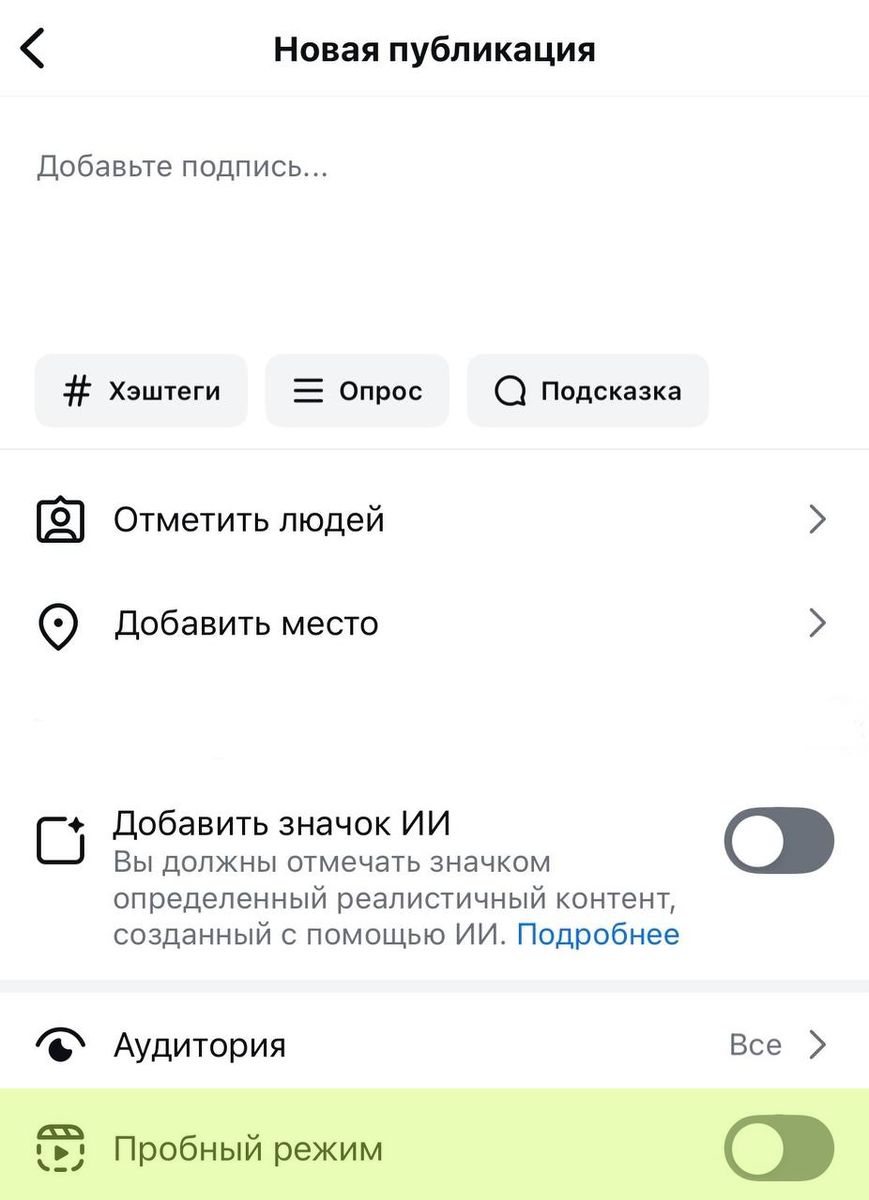Open the Подробнее link about AI content
The height and width of the screenshot is (1200, 869).
click(598, 934)
